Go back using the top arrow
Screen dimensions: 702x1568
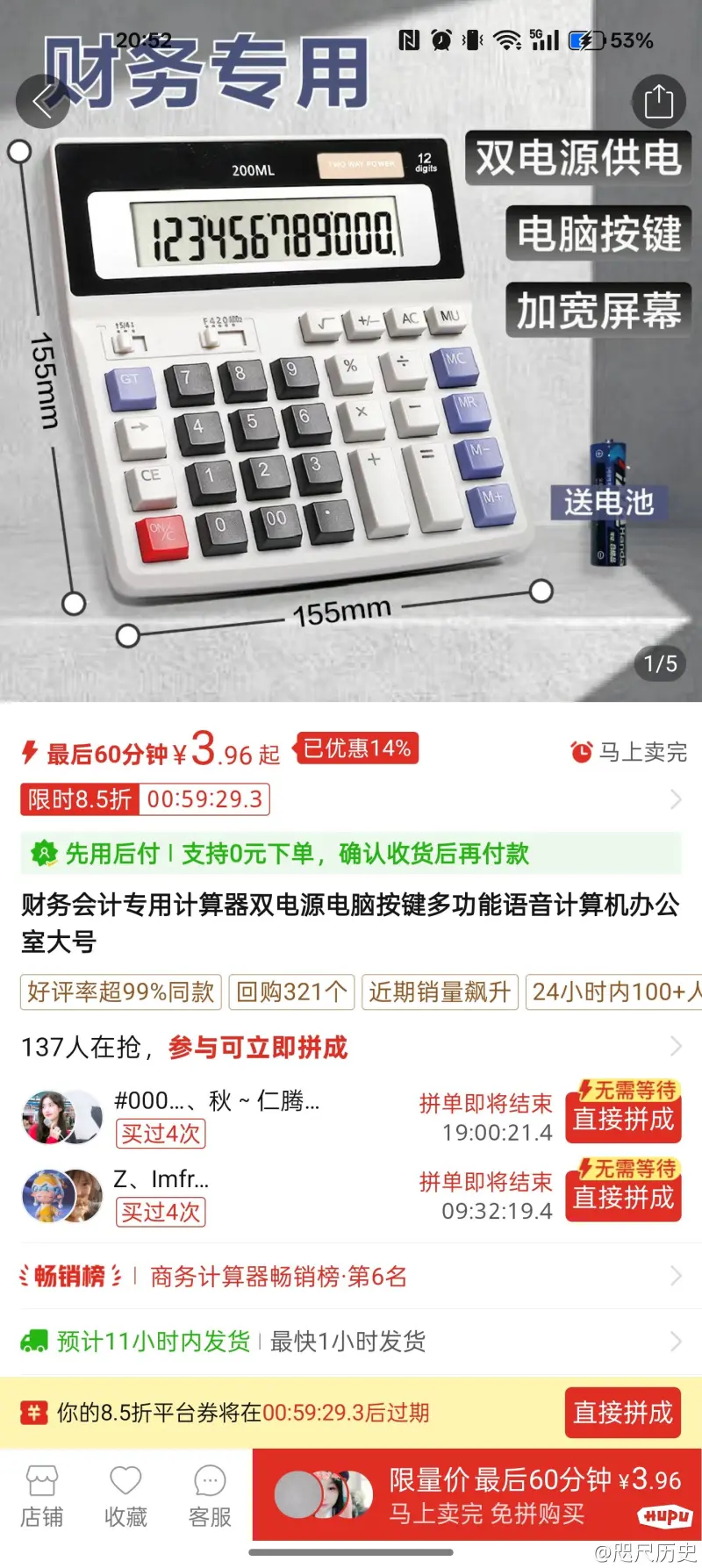[42, 102]
